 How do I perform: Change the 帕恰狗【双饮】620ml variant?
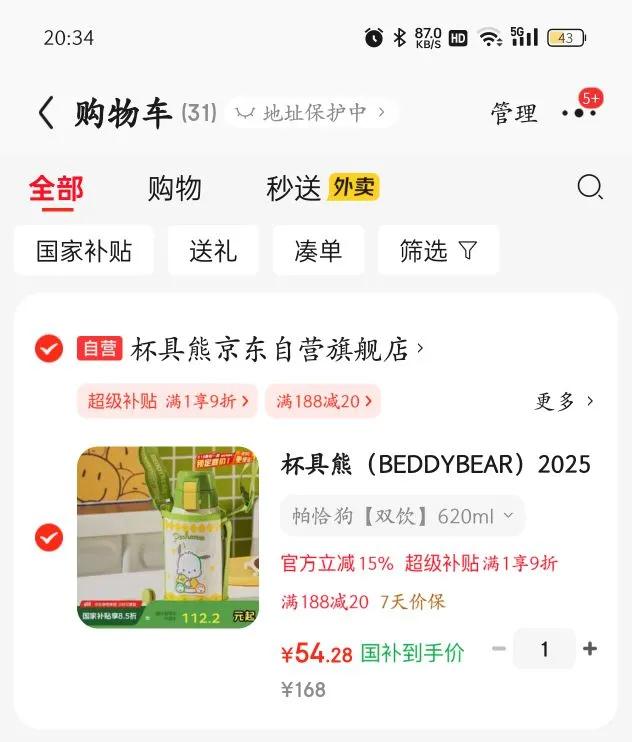click(x=402, y=516)
